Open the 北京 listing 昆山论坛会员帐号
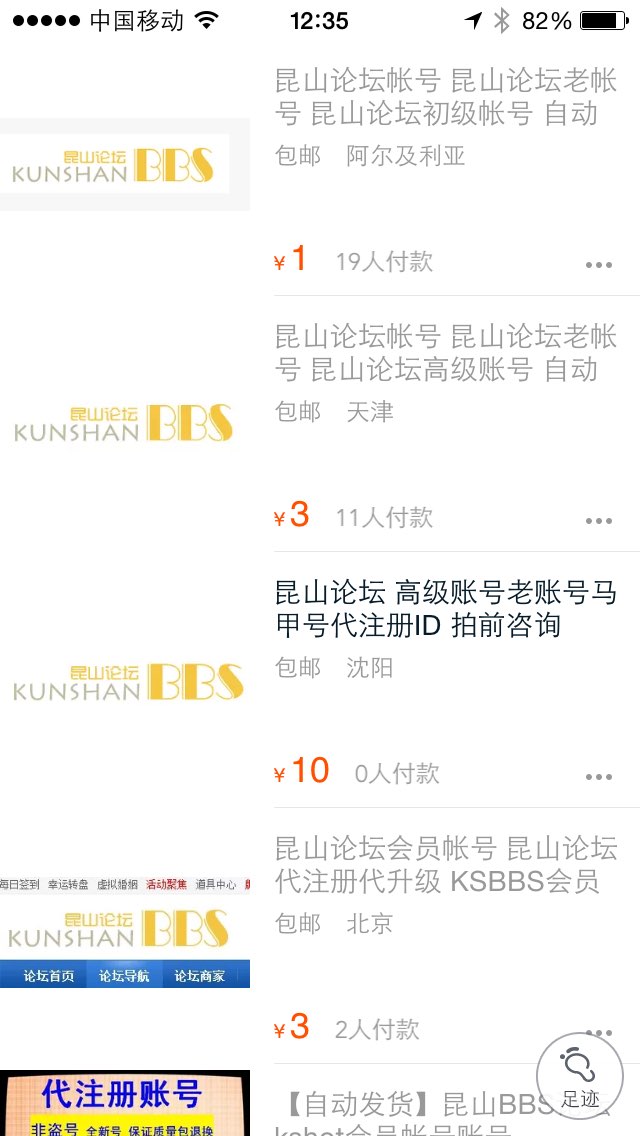Image resolution: width=640 pixels, height=1136 pixels. pyautogui.click(x=446, y=864)
